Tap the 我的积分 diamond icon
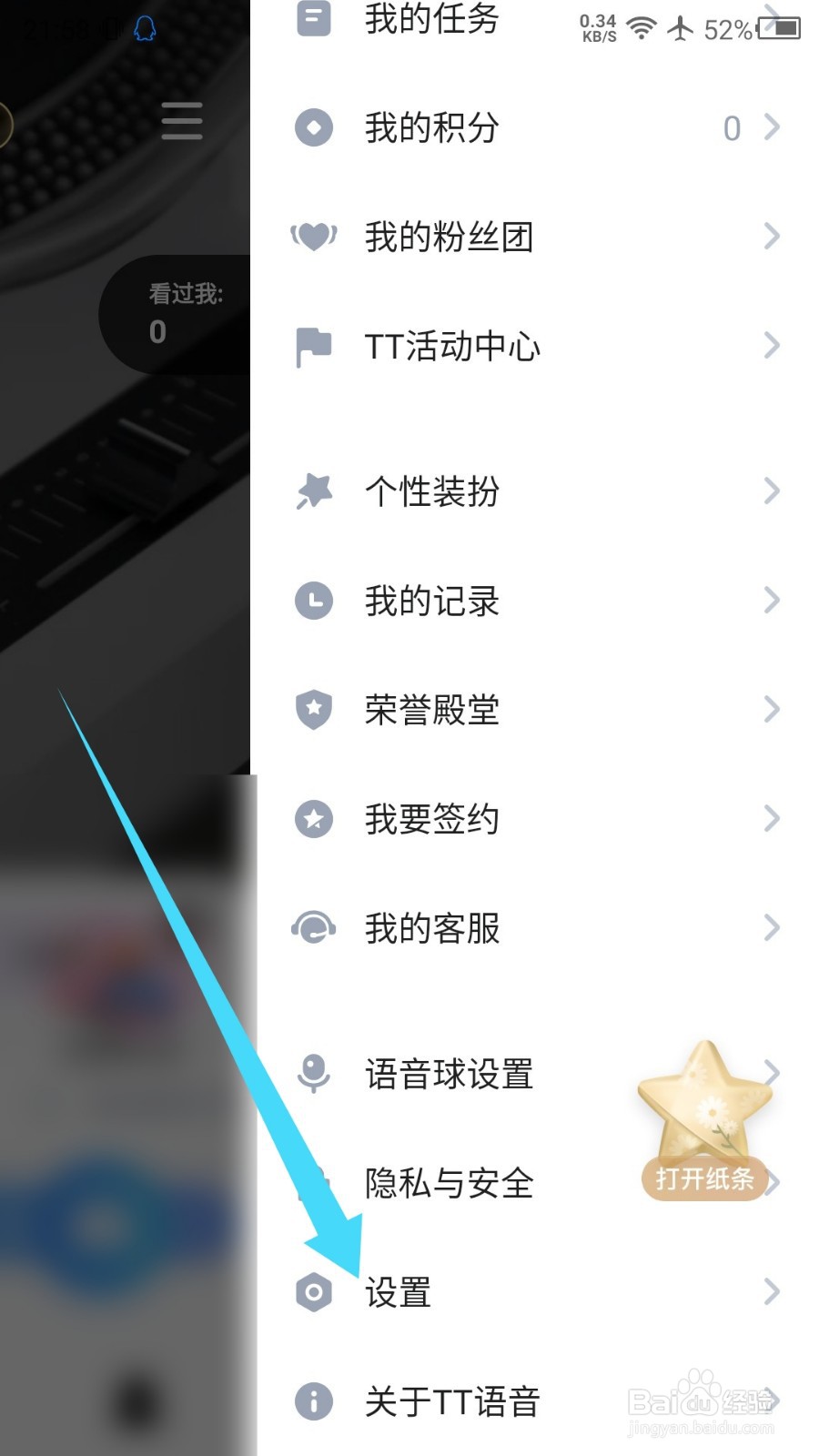Viewport: 819px width, 1456px height. [313, 128]
